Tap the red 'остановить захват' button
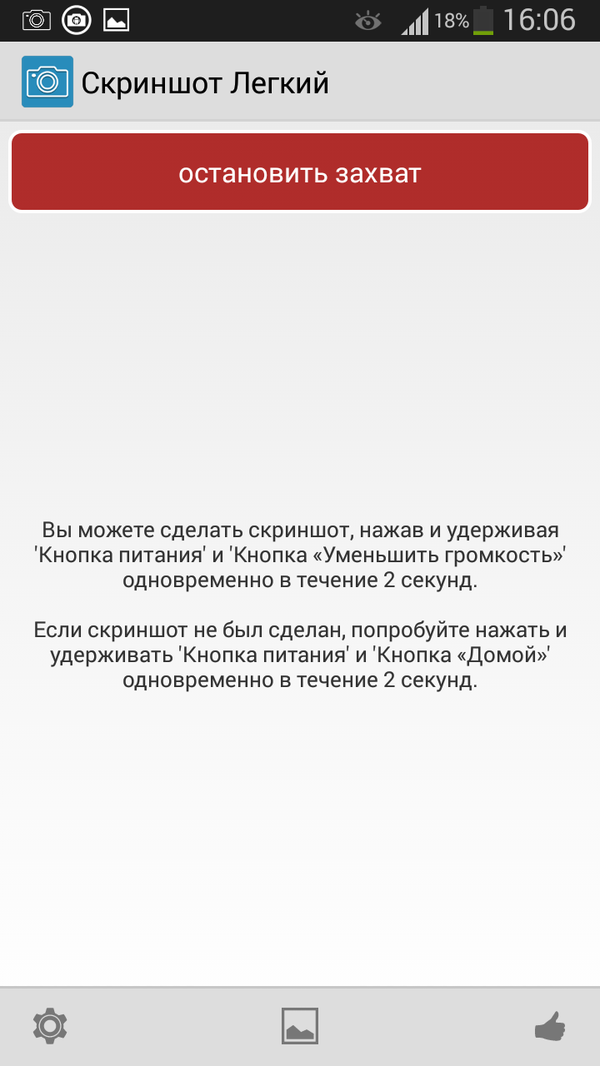Screen dimensions: 600x1066 (300, 173)
